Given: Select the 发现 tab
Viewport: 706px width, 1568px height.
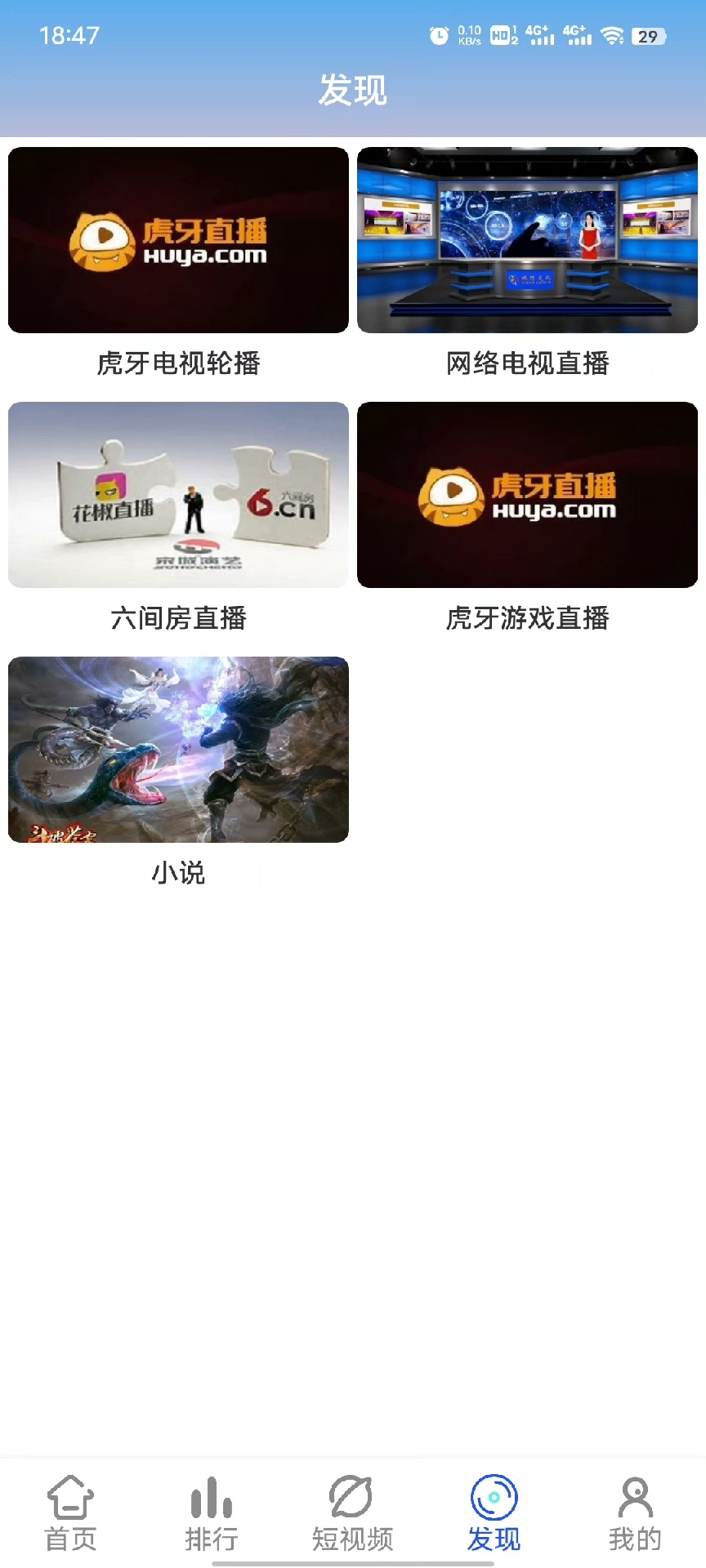Looking at the screenshot, I should click(x=494, y=1513).
